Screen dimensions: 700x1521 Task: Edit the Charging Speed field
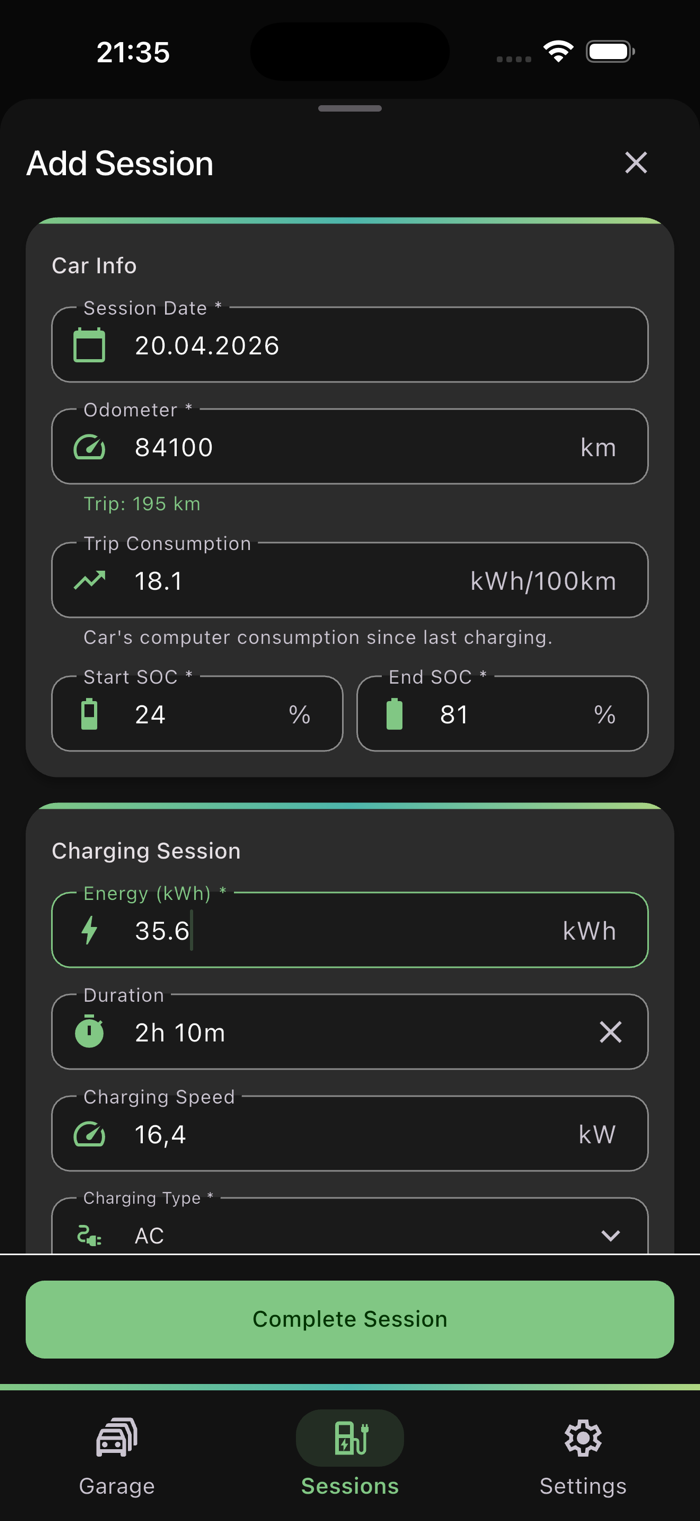pos(350,1134)
